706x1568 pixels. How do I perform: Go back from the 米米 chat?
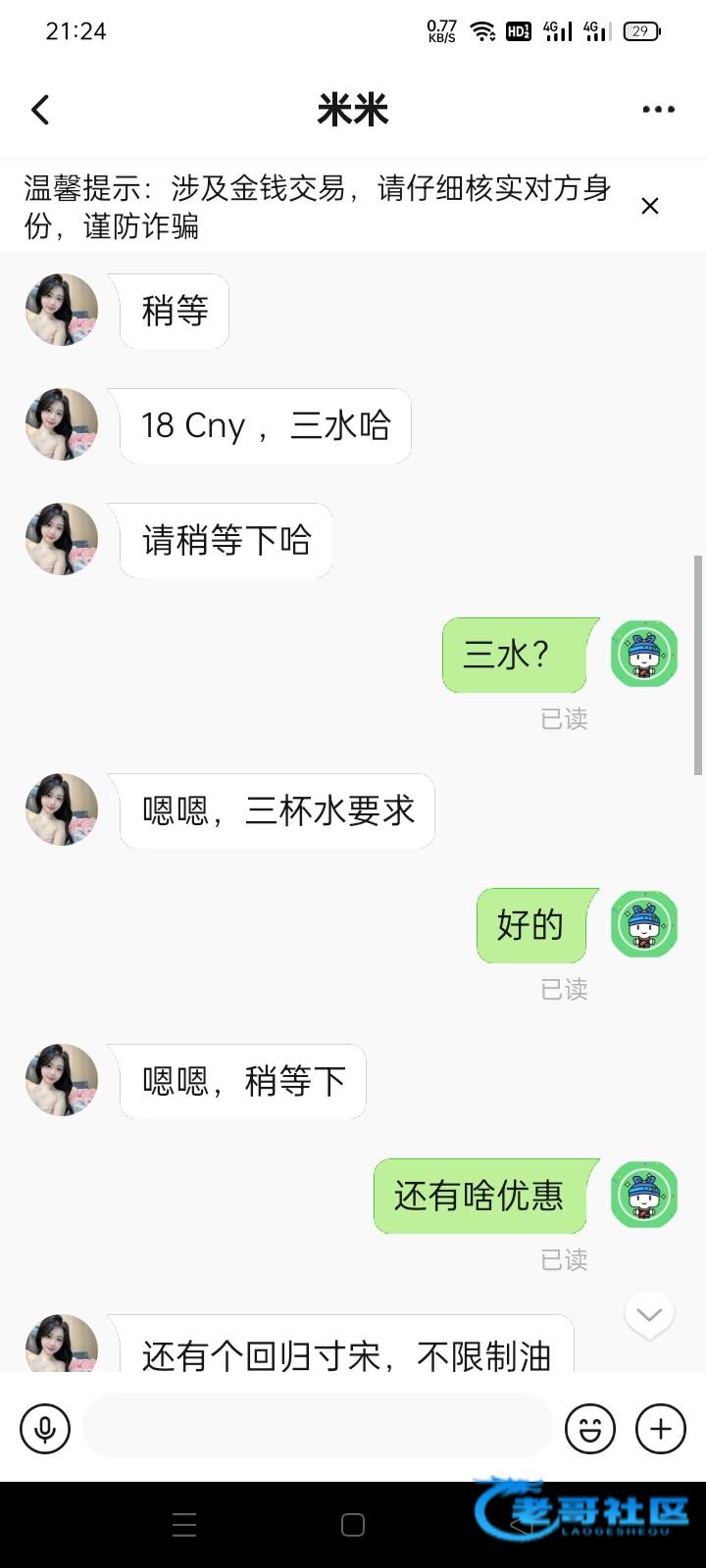click(40, 110)
